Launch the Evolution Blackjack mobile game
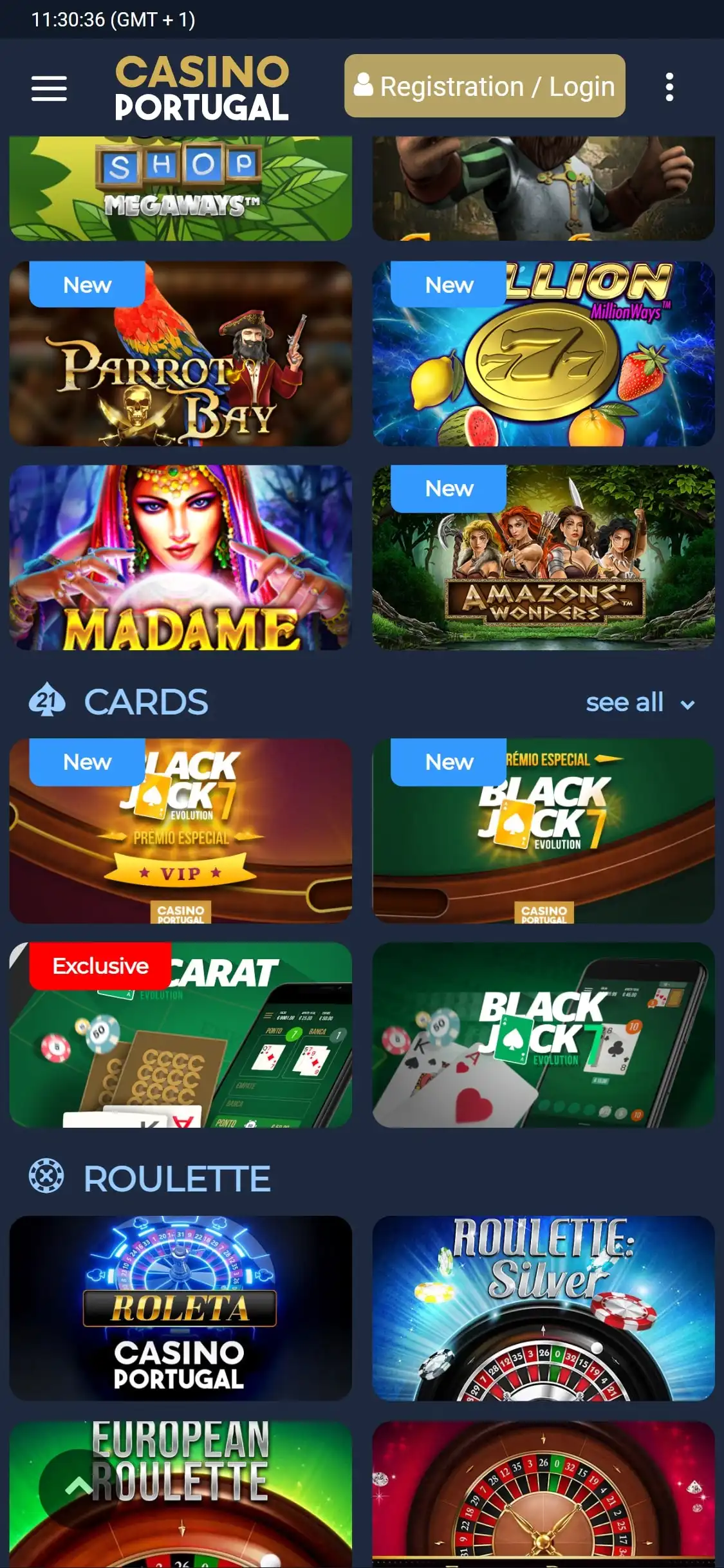724x1568 pixels. click(x=543, y=1035)
